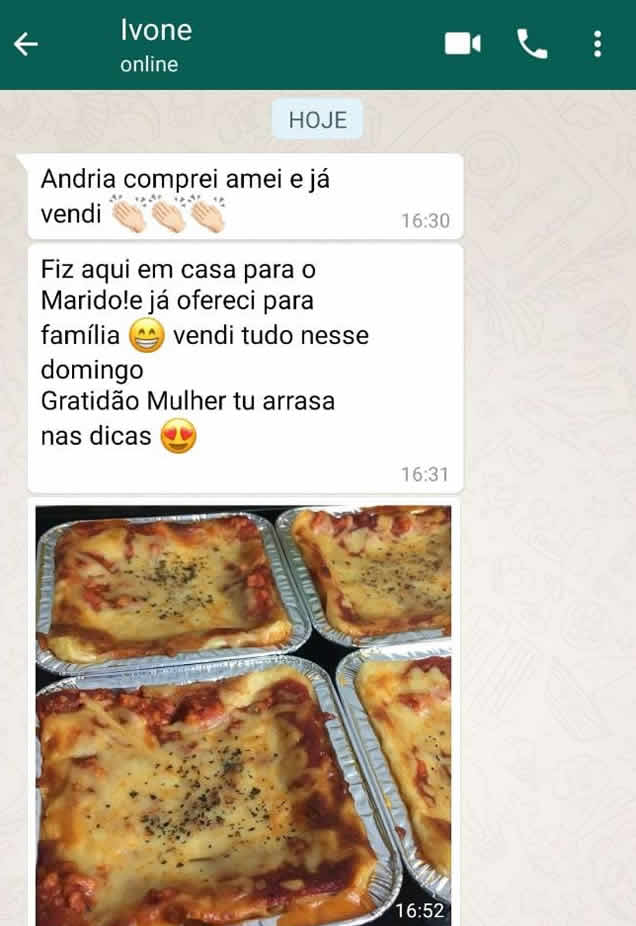Start a voice call with Ivone
Image resolution: width=636 pixels, height=926 pixels.
tap(531, 44)
